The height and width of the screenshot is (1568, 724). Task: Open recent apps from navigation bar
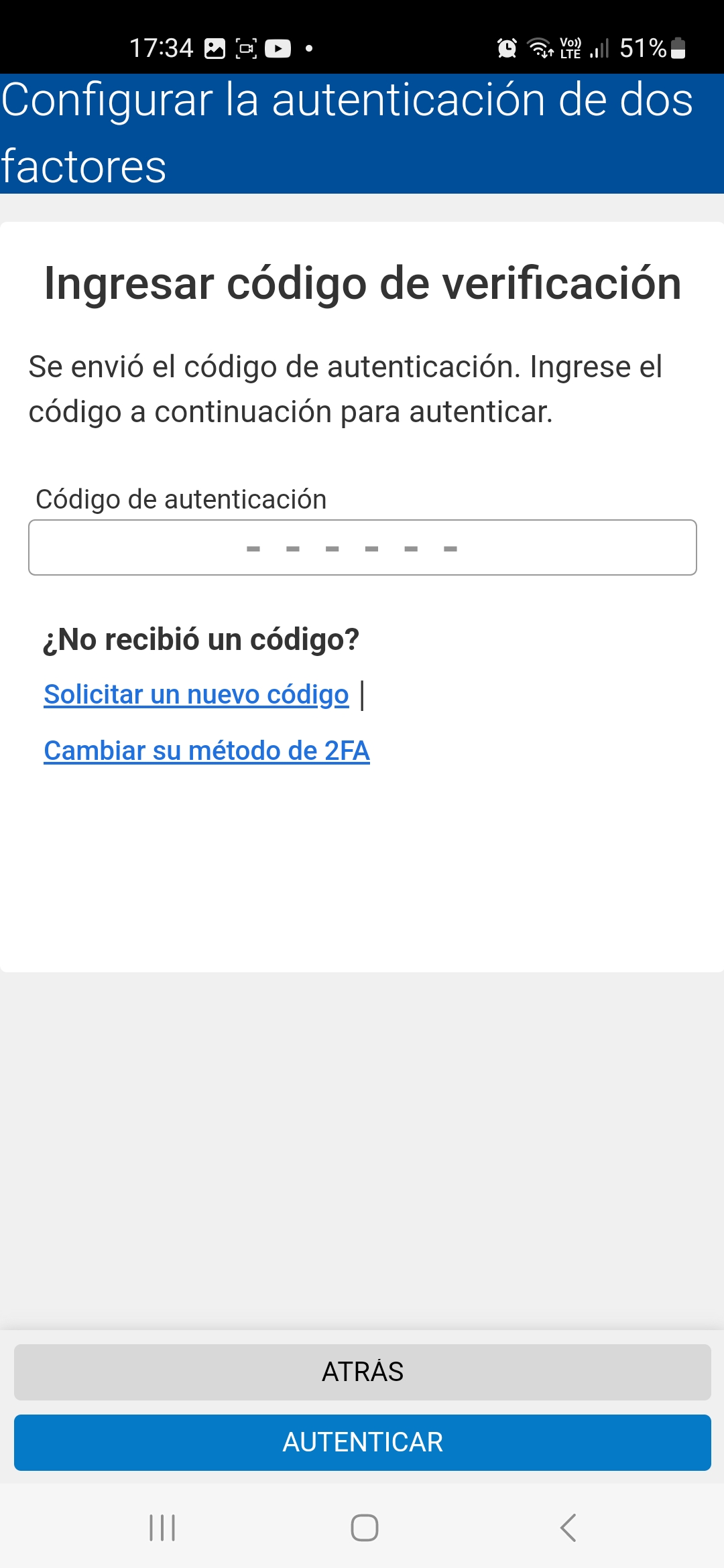click(162, 1528)
